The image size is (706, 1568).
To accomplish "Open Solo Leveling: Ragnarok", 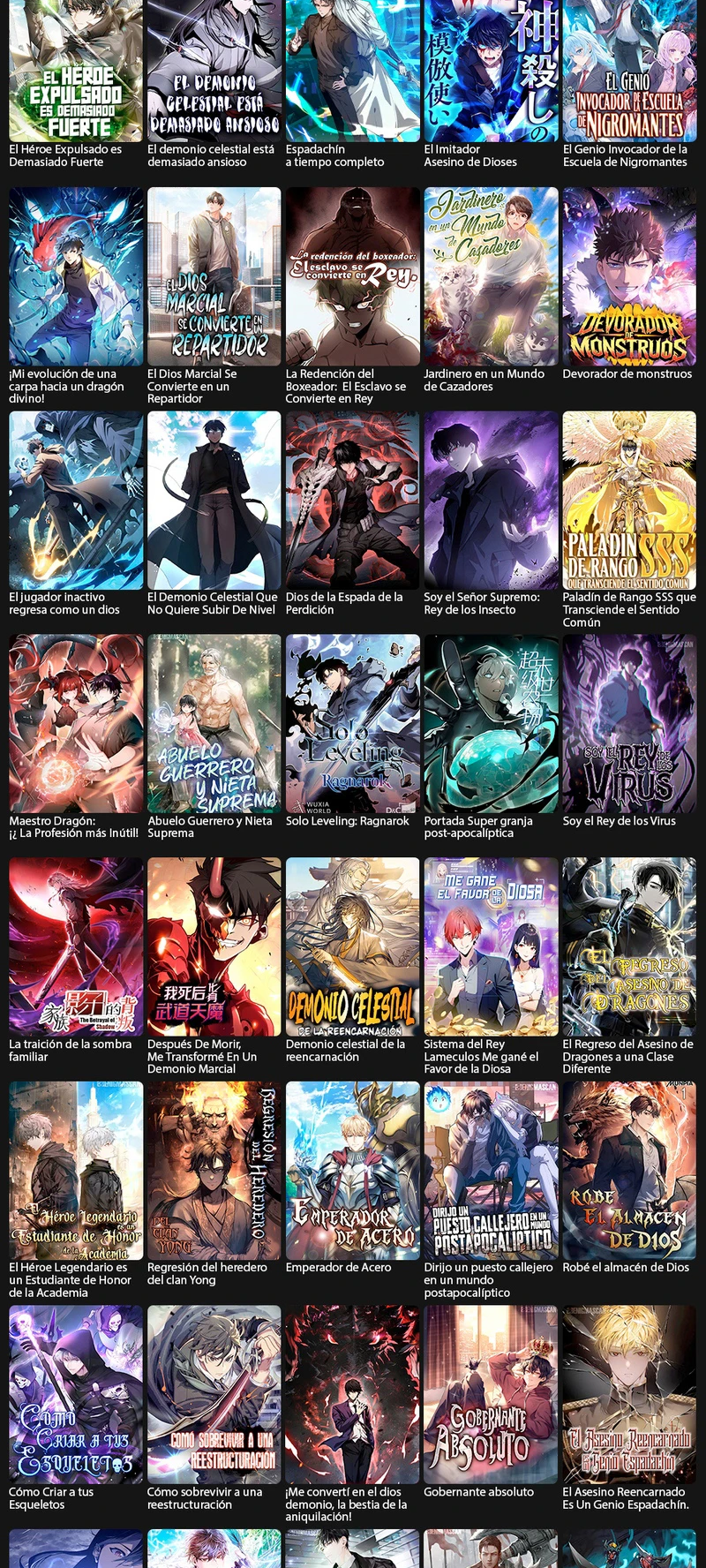I will pyautogui.click(x=353, y=724).
